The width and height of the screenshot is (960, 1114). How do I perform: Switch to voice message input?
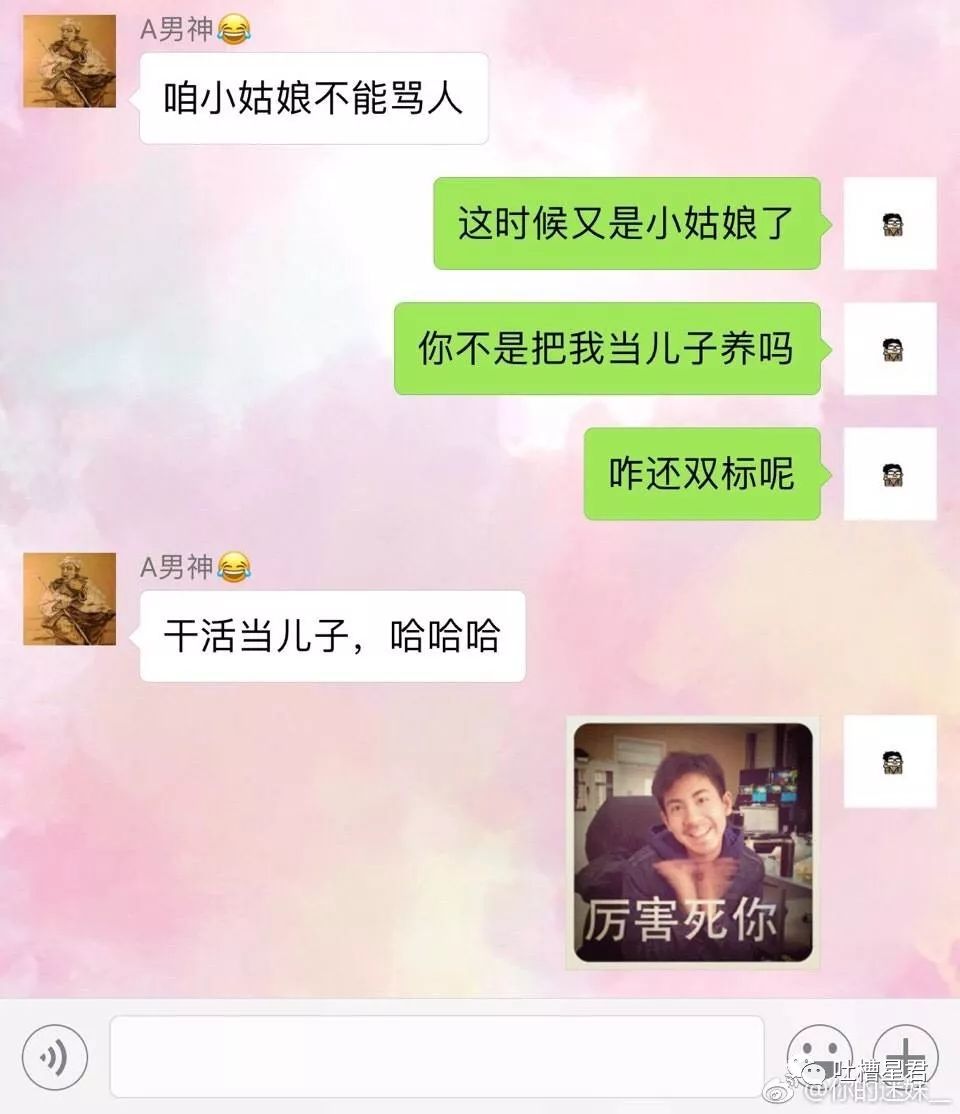pos(55,1057)
